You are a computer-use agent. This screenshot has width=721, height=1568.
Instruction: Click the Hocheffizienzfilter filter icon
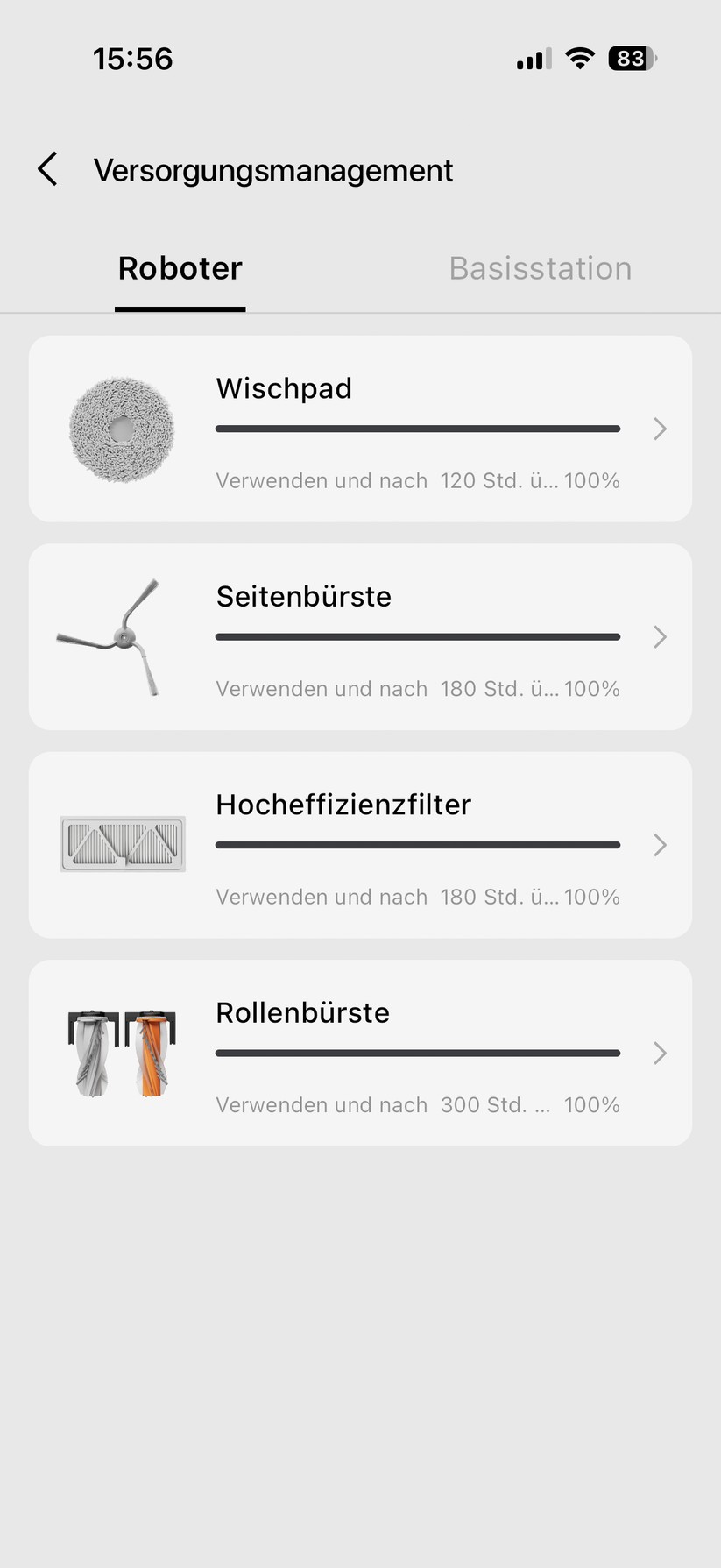click(122, 844)
